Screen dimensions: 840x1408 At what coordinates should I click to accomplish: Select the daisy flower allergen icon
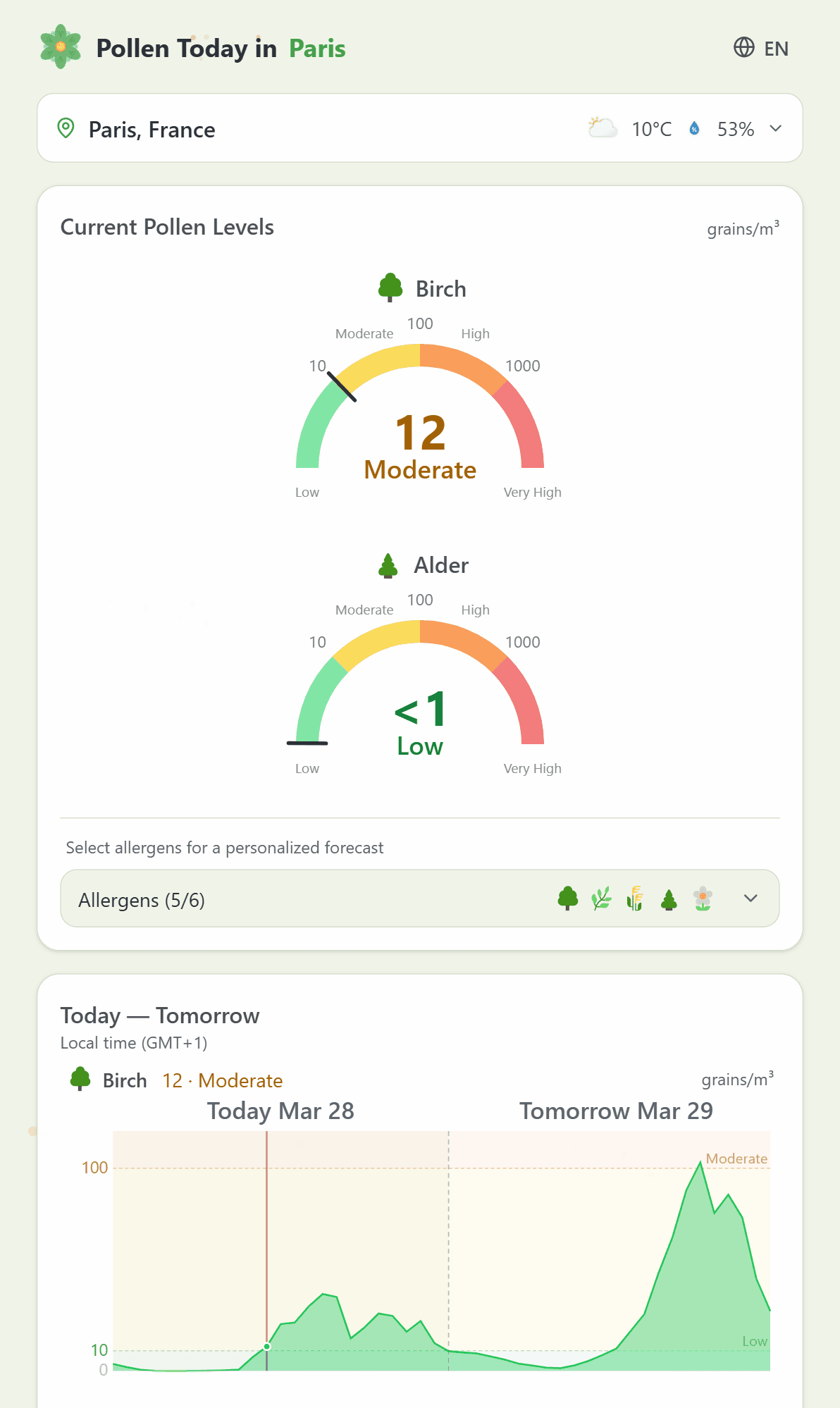[x=703, y=898]
